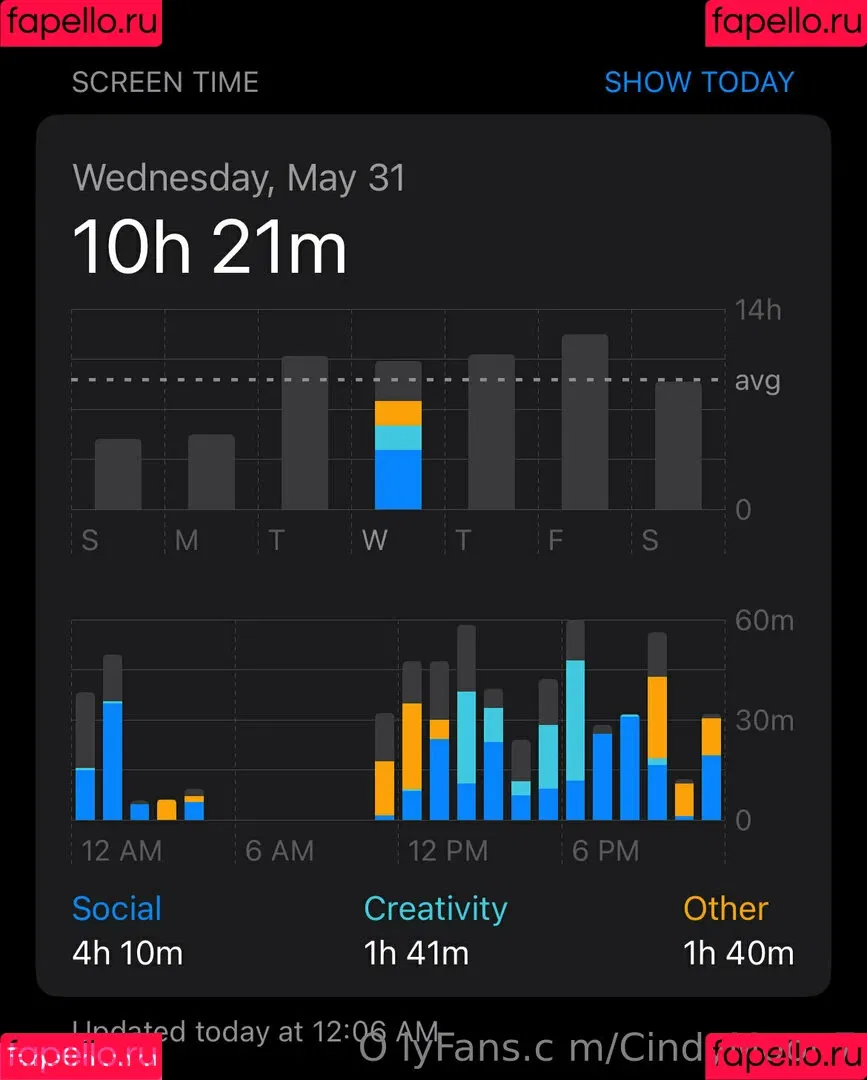Select Tuesday's bar in the weekly chart
This screenshot has width=867, height=1080.
tap(305, 433)
